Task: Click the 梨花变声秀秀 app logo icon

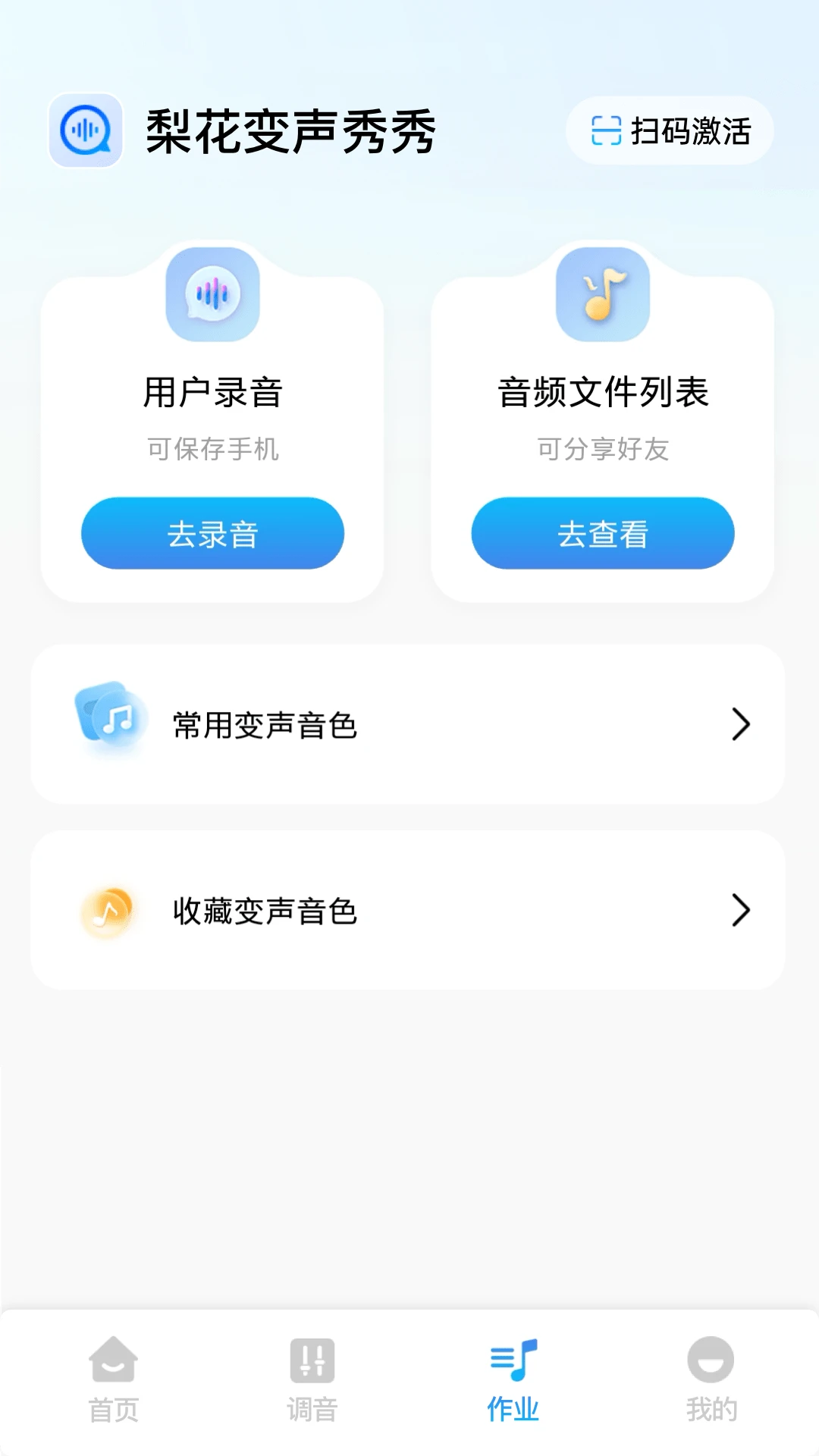Action: [86, 130]
